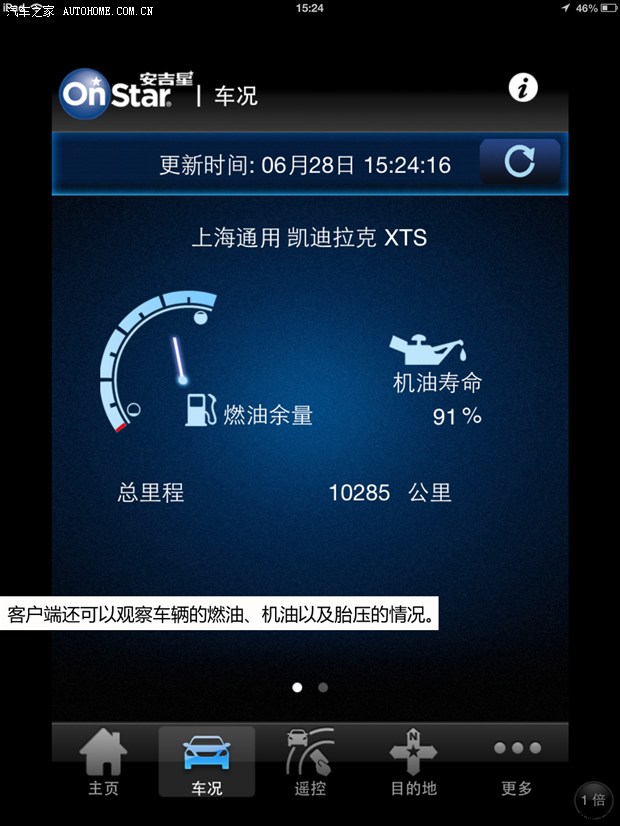Image resolution: width=620 pixels, height=826 pixels.
Task: Refresh the vehicle status update time
Action: (519, 162)
